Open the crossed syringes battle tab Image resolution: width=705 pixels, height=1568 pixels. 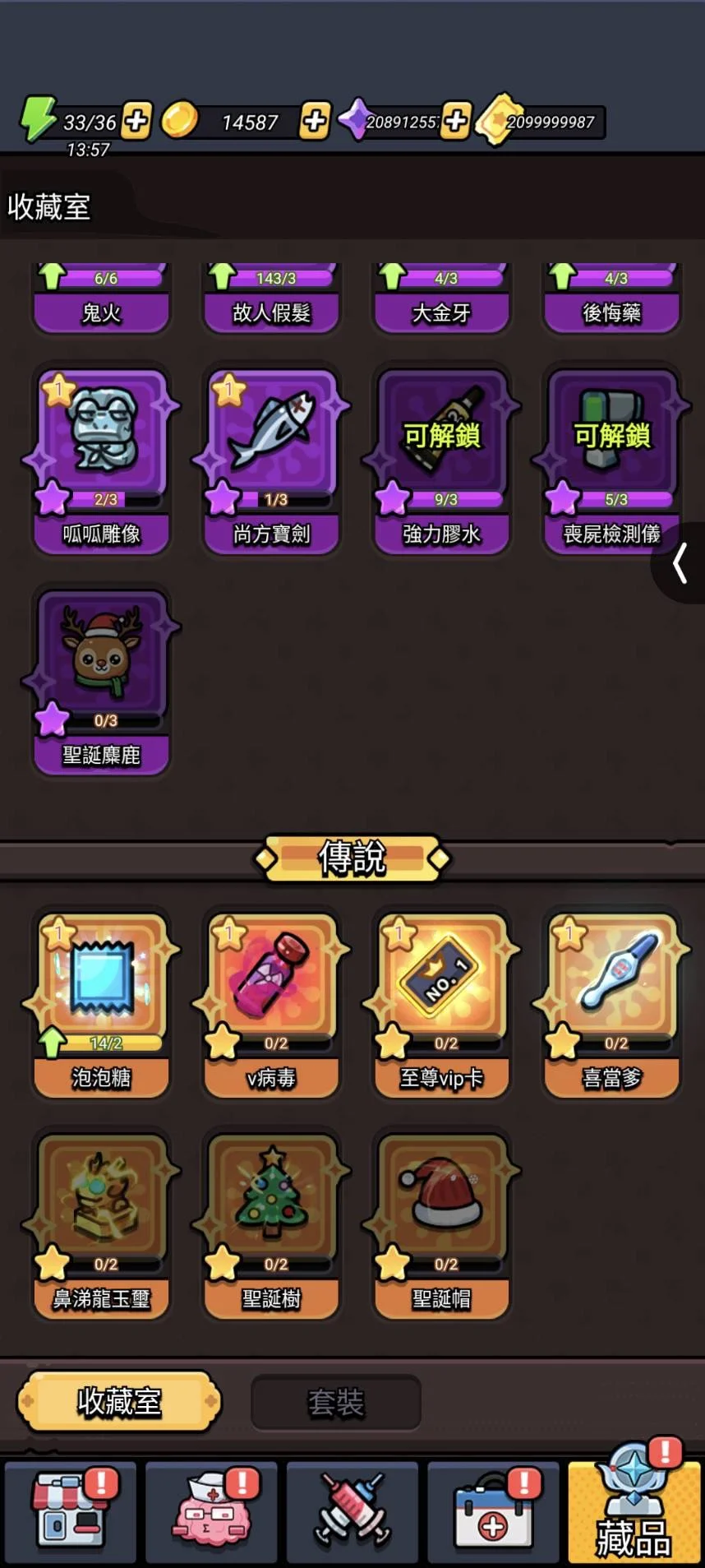(x=353, y=1511)
